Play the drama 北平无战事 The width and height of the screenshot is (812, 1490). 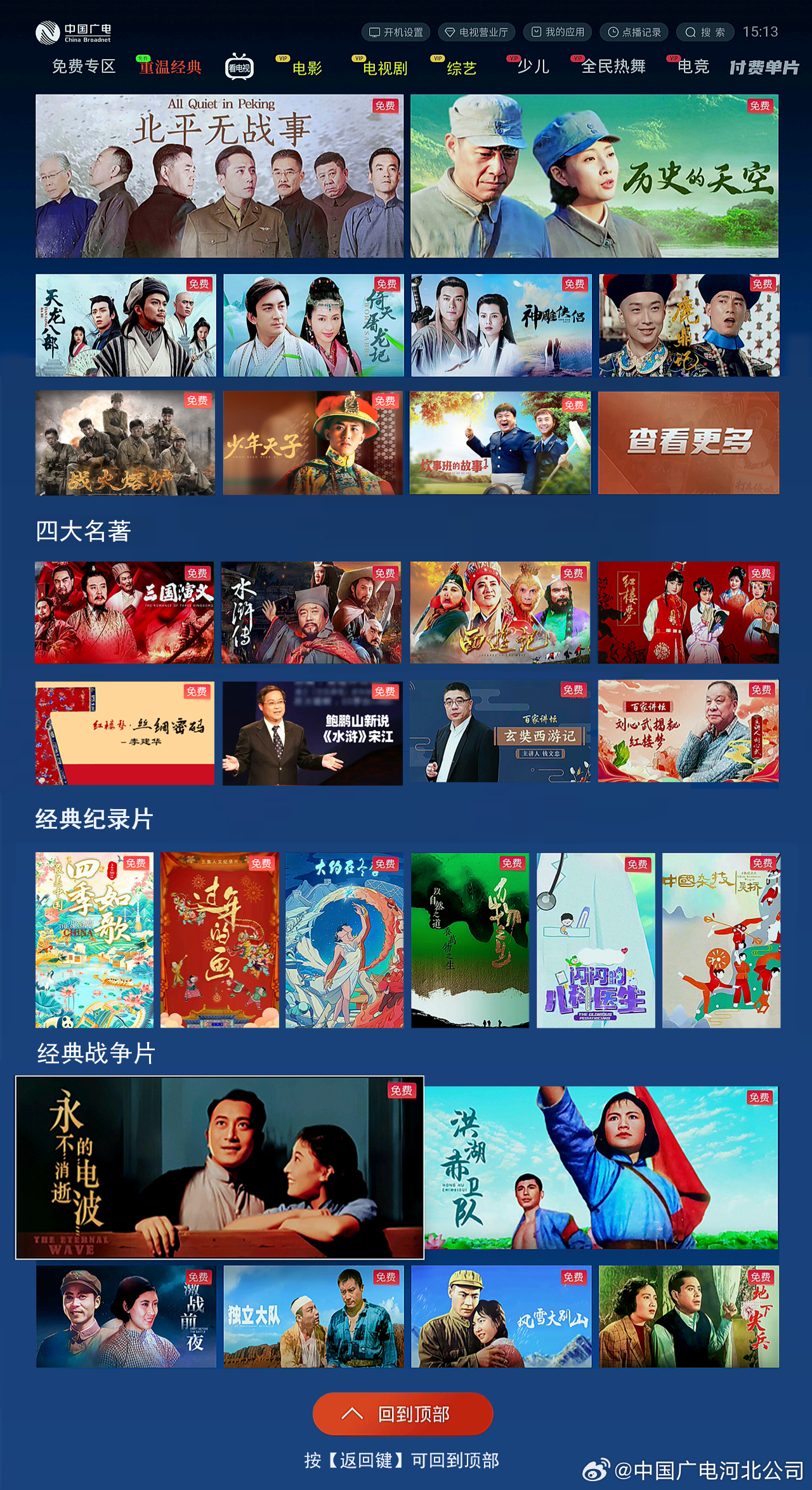pos(219,176)
